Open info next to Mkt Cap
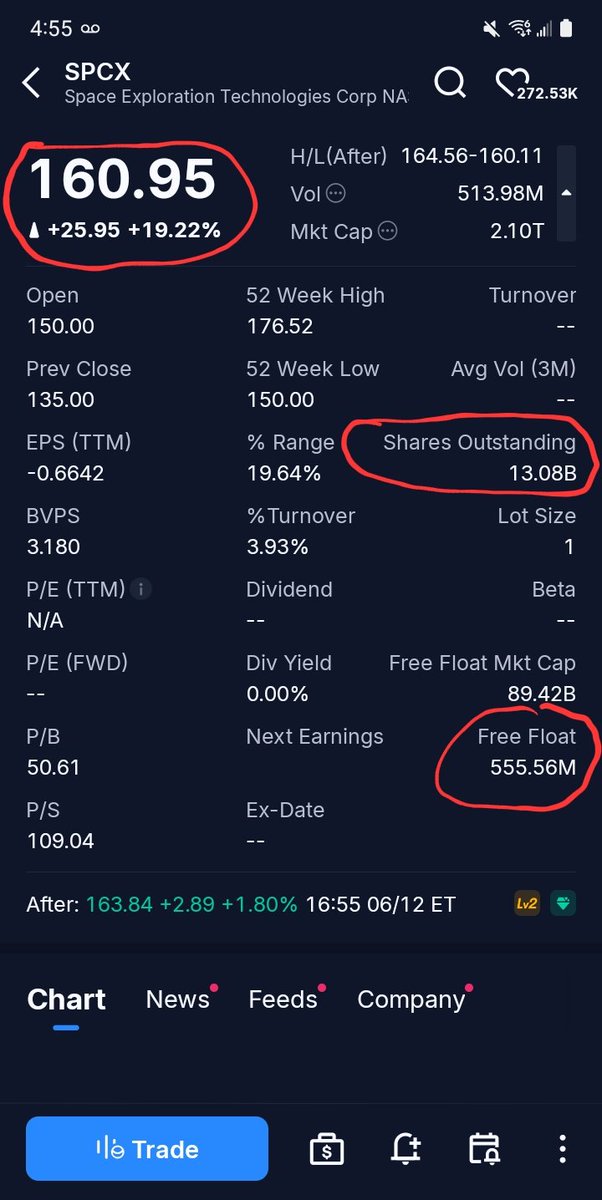 tap(387, 231)
